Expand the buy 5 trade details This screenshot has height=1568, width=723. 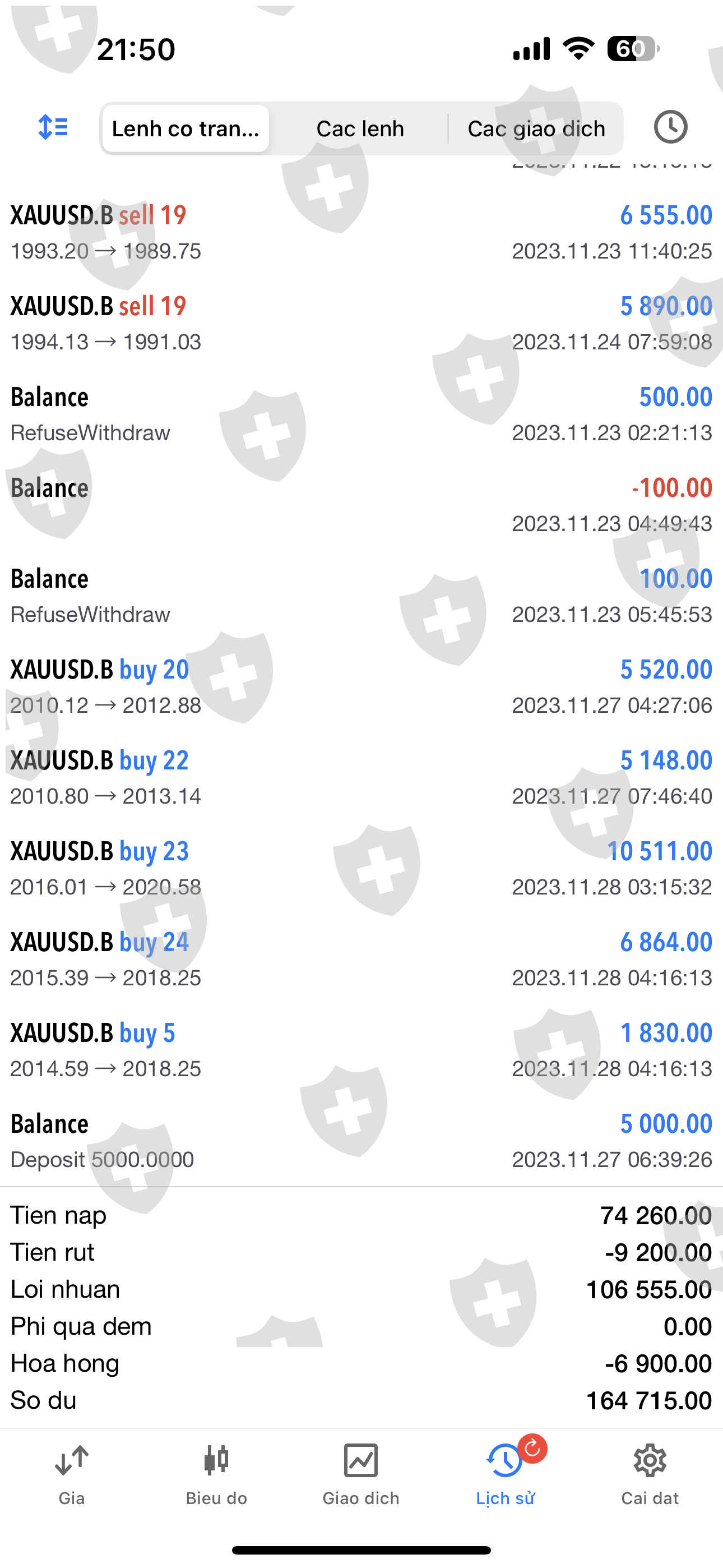point(361,1049)
